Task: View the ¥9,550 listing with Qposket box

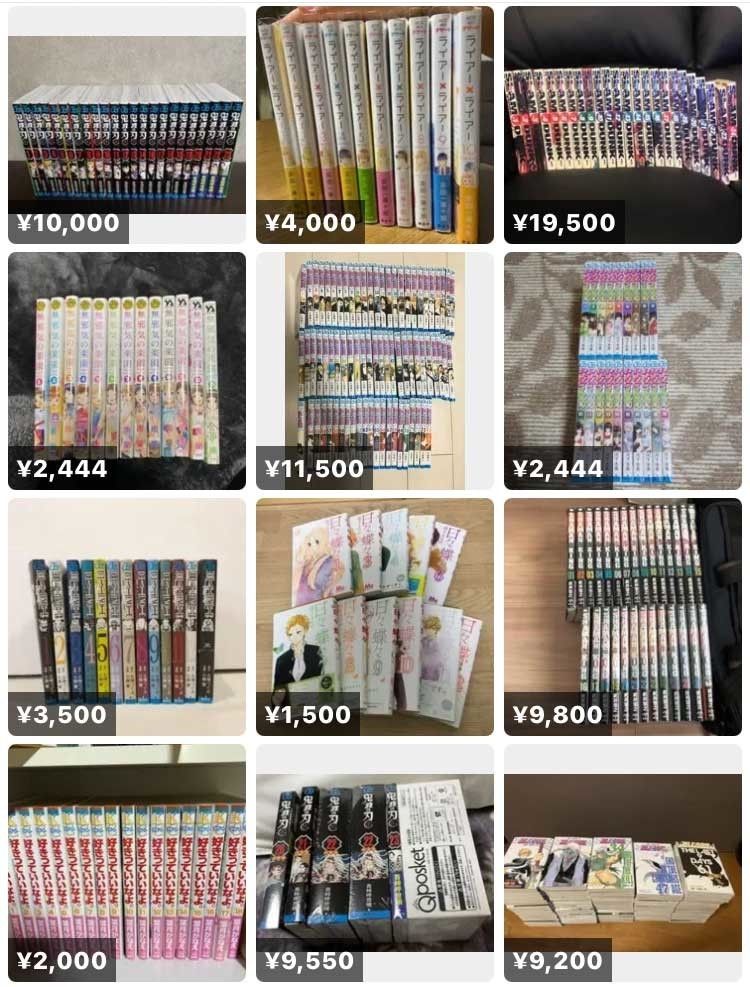Action: pyautogui.click(x=375, y=862)
